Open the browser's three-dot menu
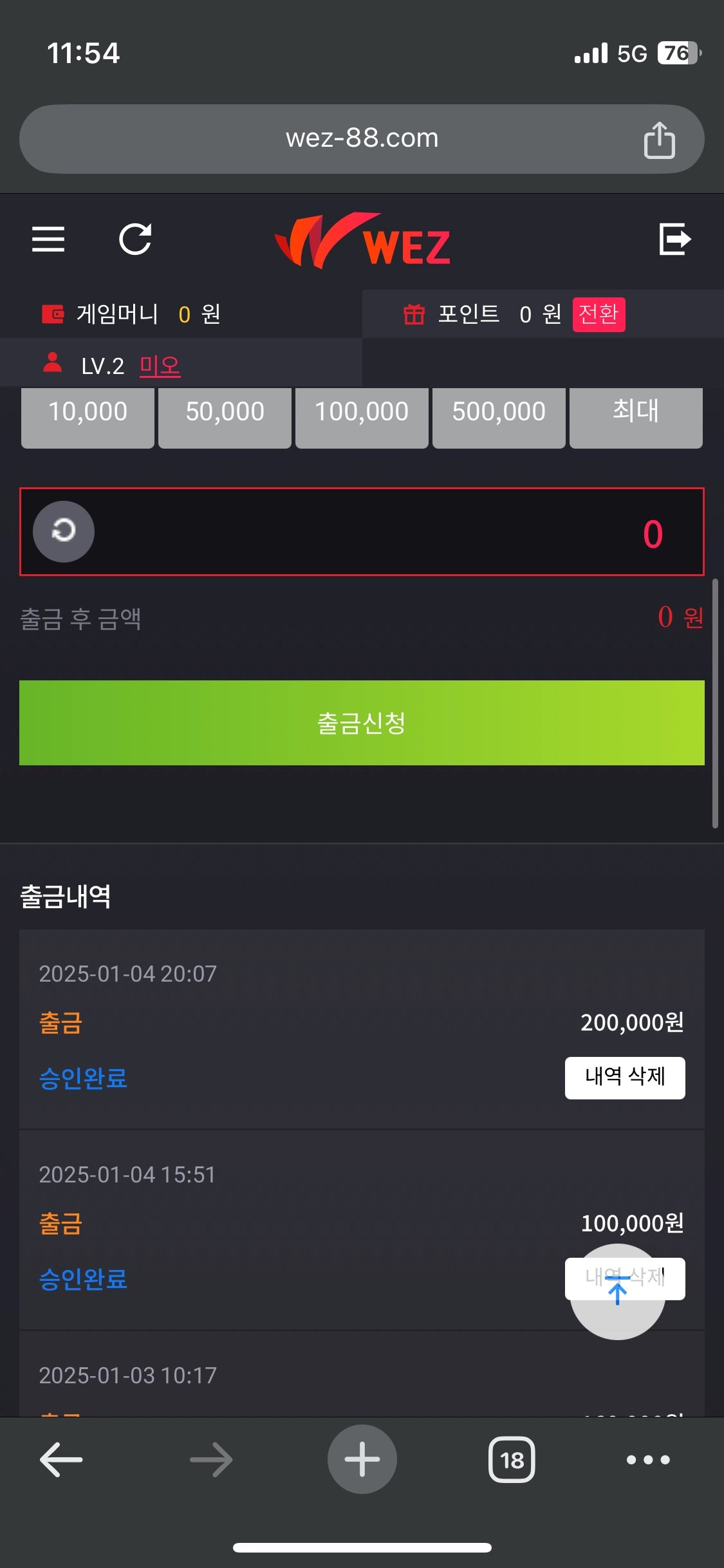Screen dimensions: 724x1568 (x=648, y=1459)
